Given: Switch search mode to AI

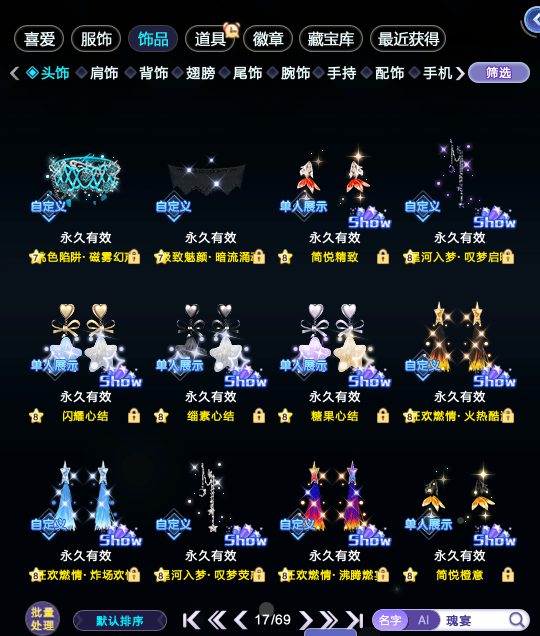Looking at the screenshot, I should click(424, 620).
